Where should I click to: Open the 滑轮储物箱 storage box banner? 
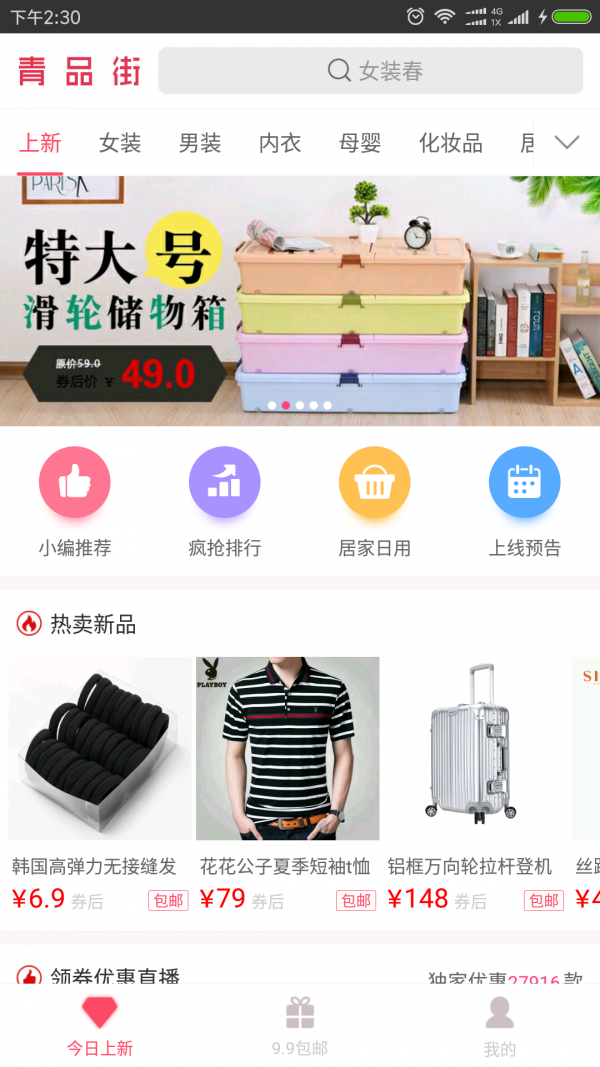pyautogui.click(x=300, y=300)
